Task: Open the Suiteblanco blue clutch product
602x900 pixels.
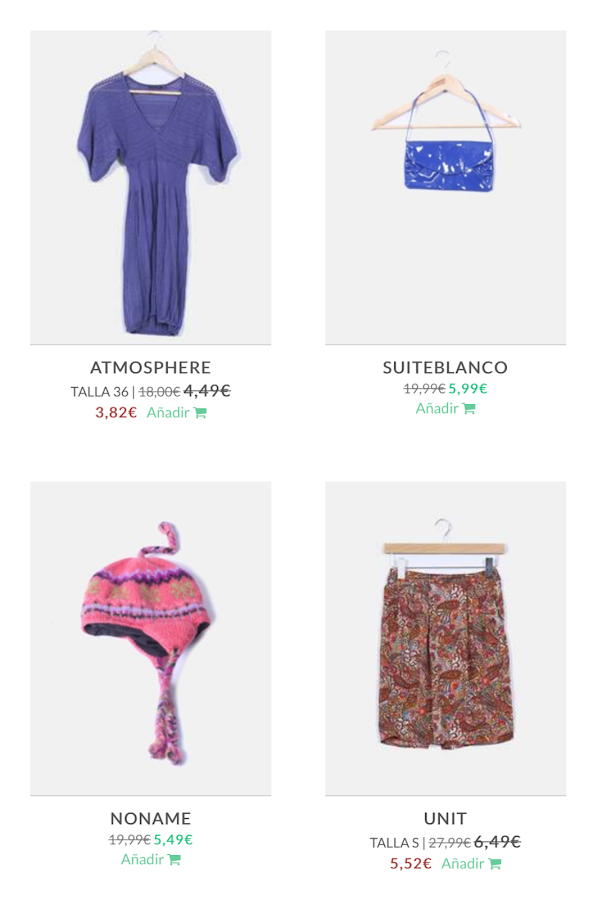Action: point(445,188)
